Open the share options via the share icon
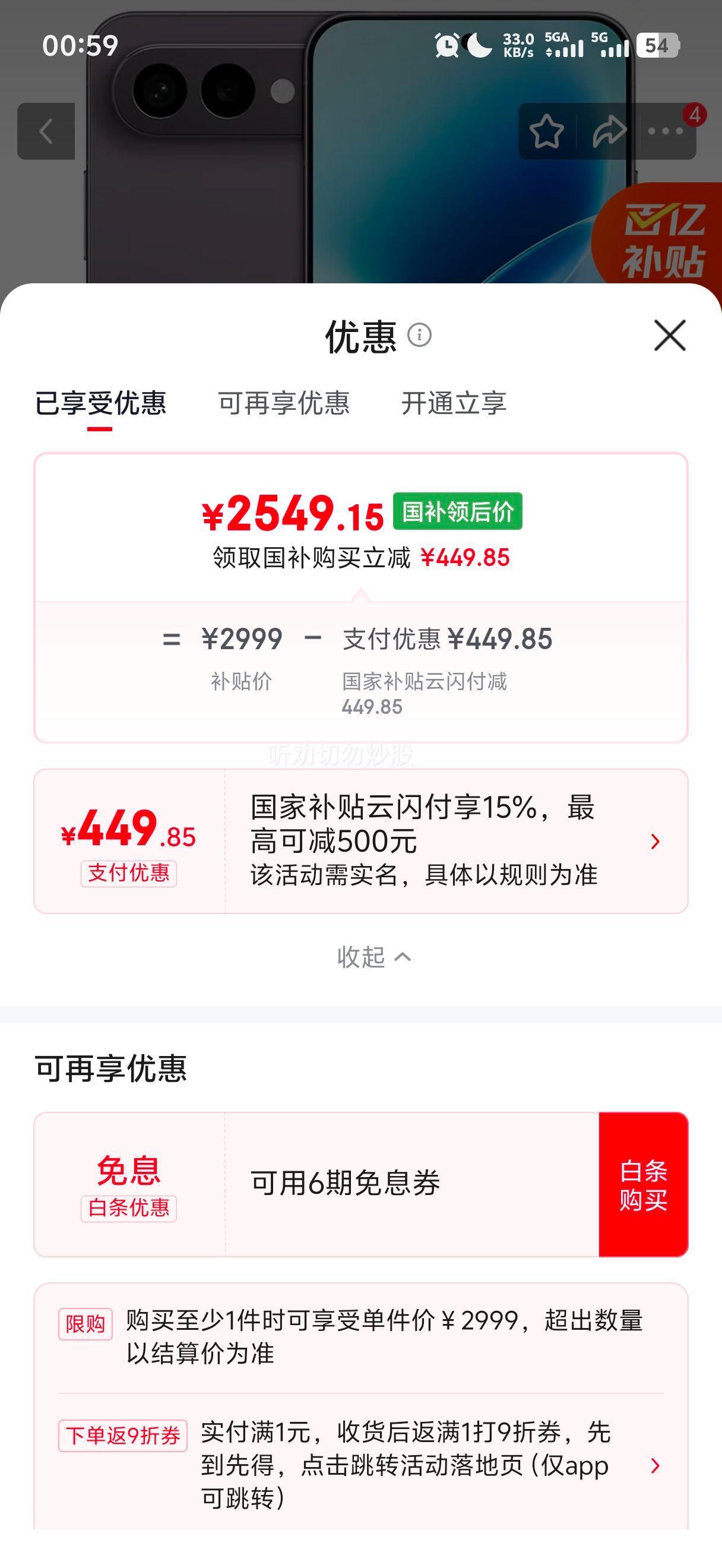The width and height of the screenshot is (722, 1568). pos(612,130)
